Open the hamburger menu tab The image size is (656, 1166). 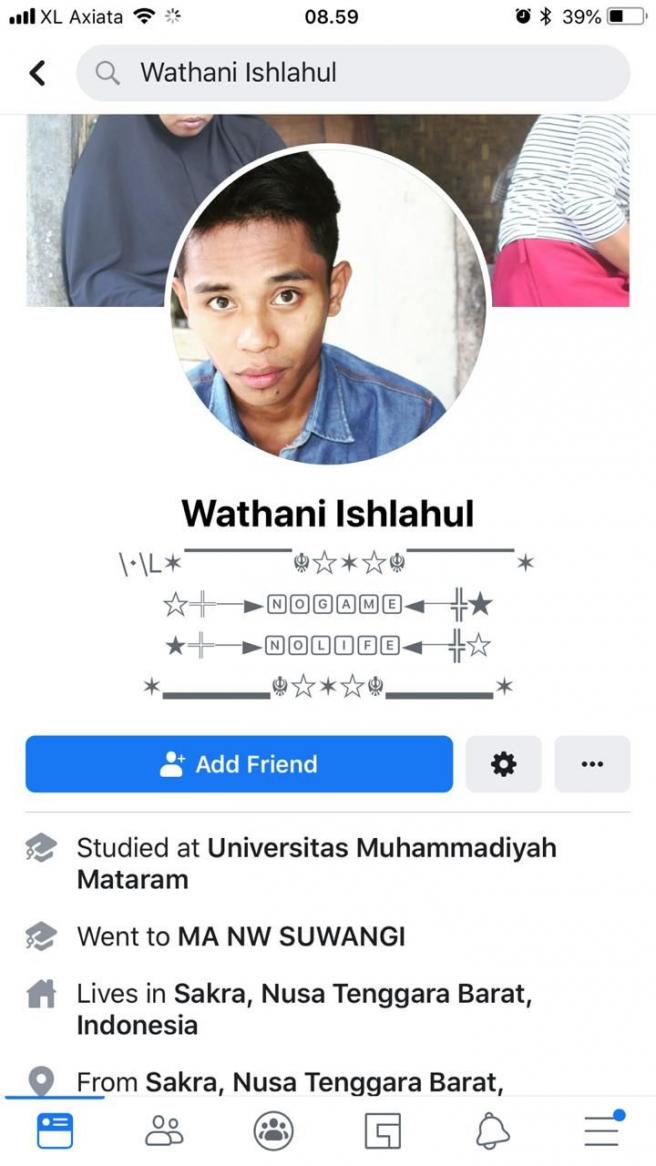(x=602, y=1131)
